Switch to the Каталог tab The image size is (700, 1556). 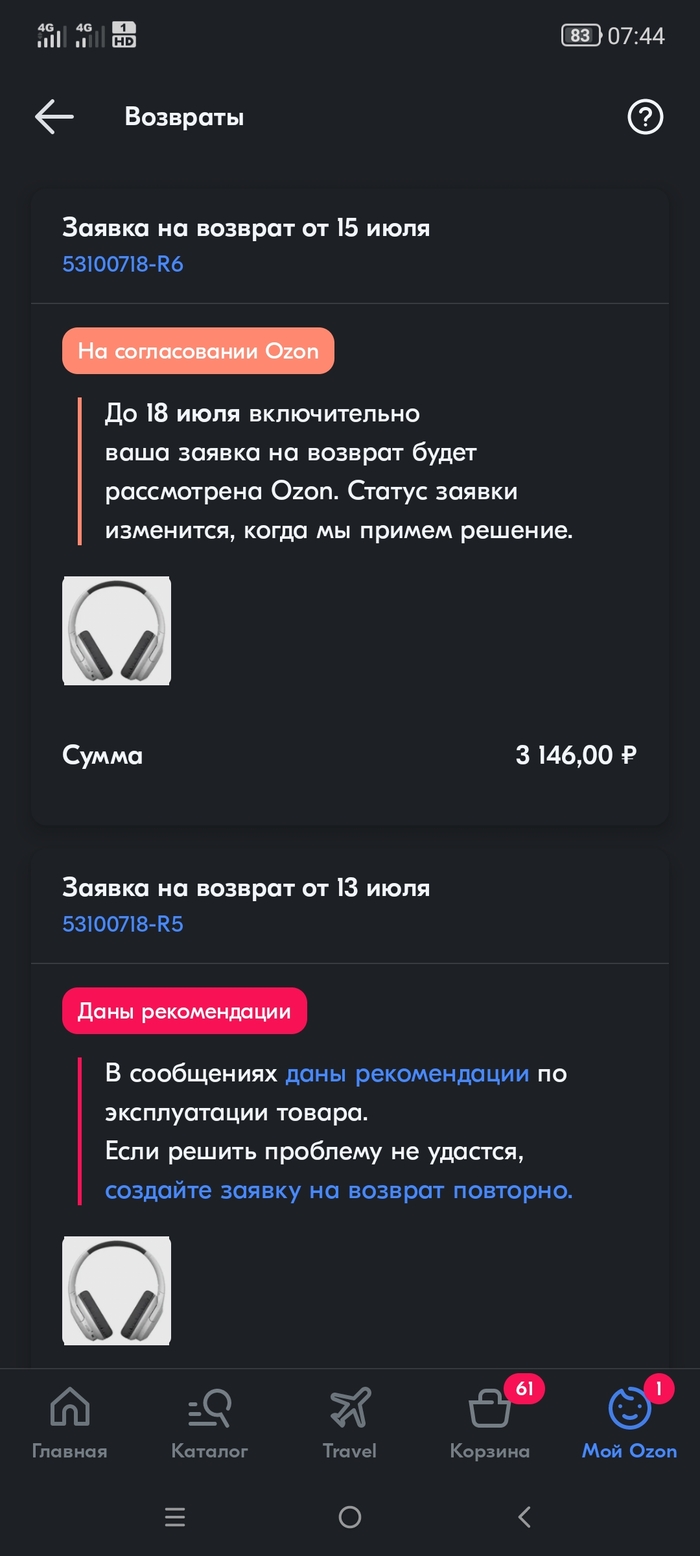pos(209,1422)
